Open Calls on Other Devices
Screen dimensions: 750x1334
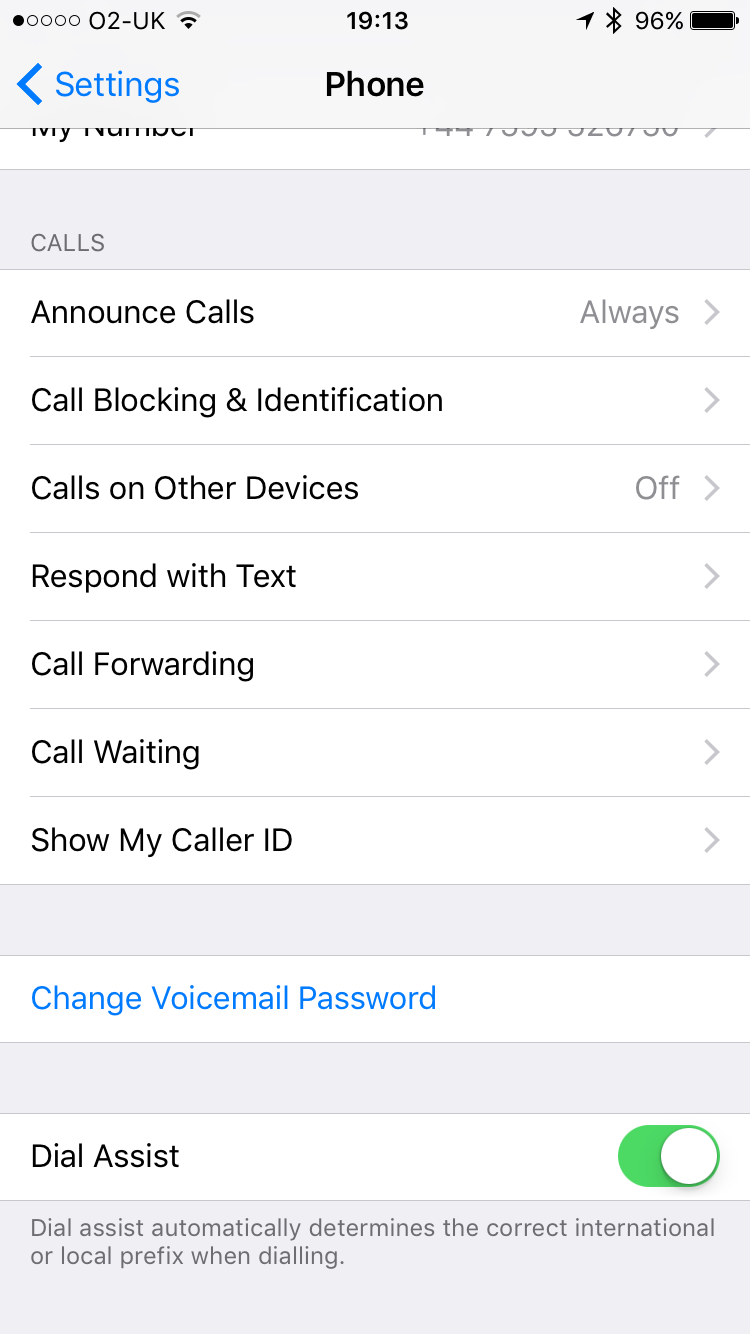coord(375,489)
